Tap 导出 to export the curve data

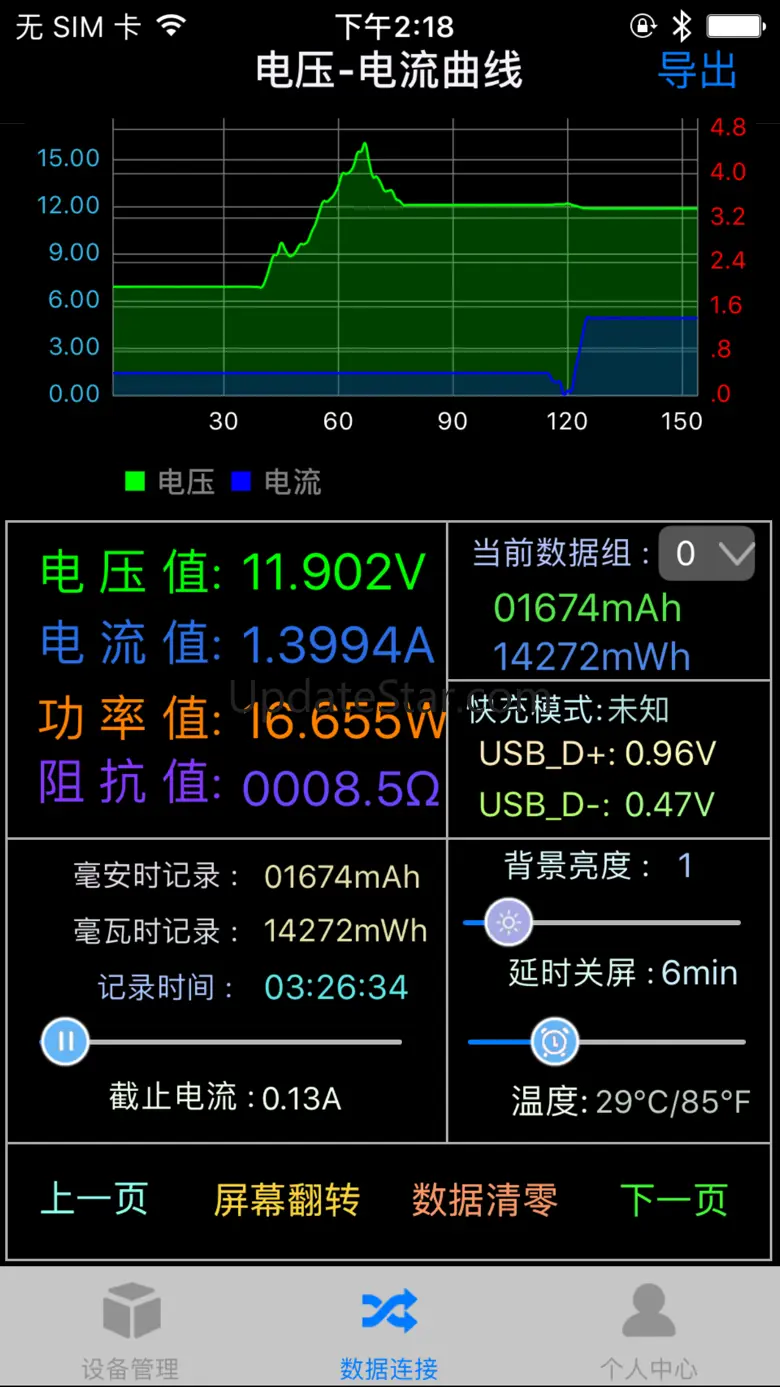[x=697, y=71]
